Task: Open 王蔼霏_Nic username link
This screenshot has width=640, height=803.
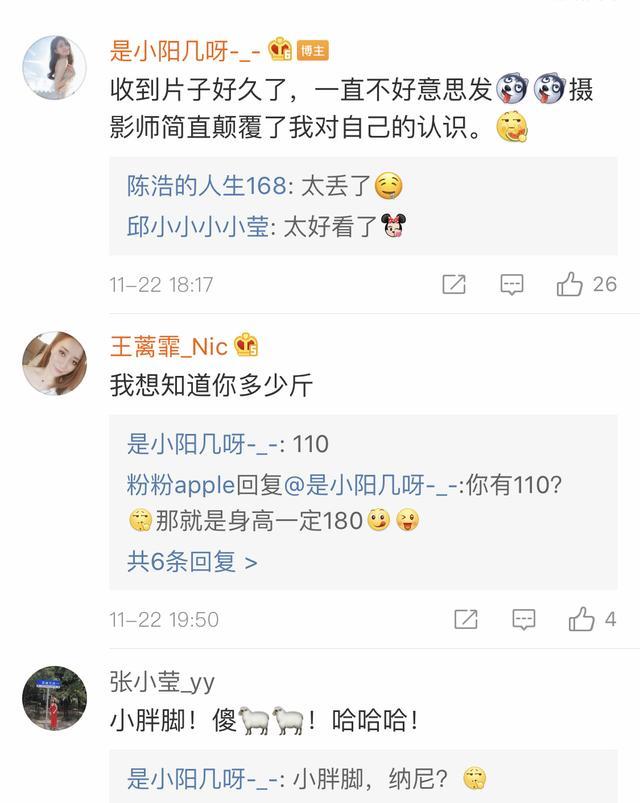Action: coord(168,346)
